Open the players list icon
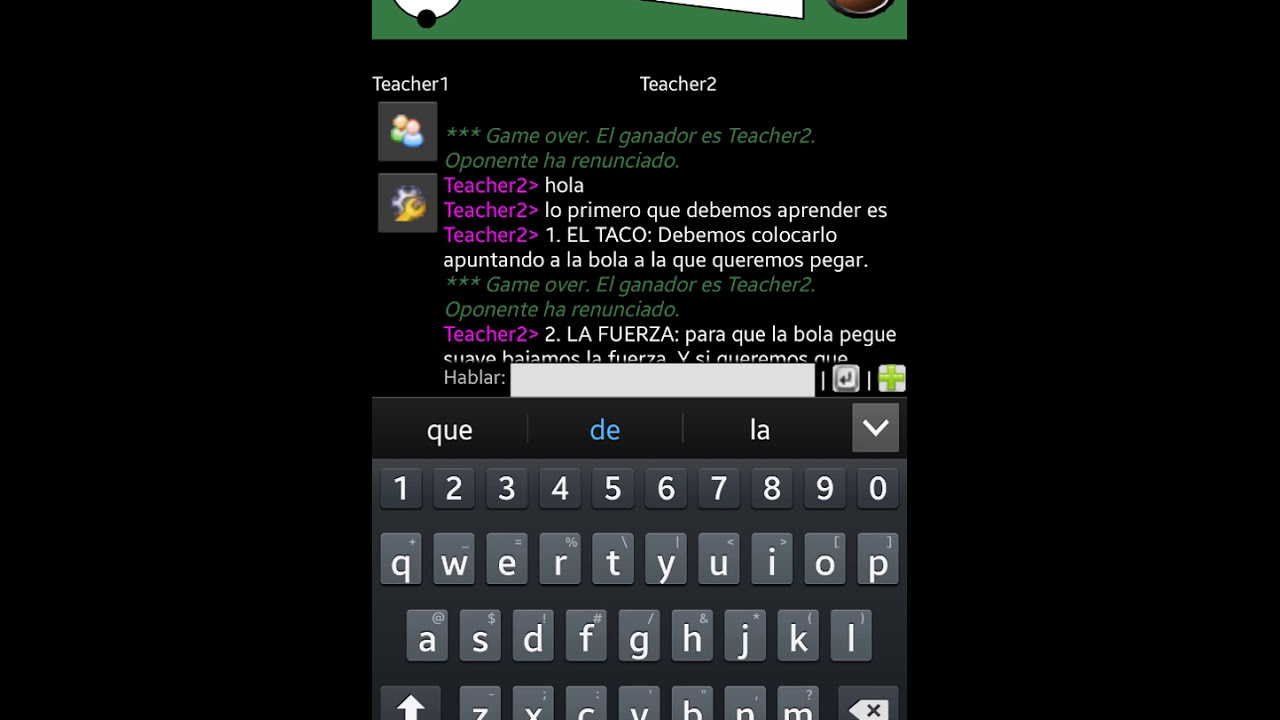This screenshot has height=720, width=1280. click(407, 131)
